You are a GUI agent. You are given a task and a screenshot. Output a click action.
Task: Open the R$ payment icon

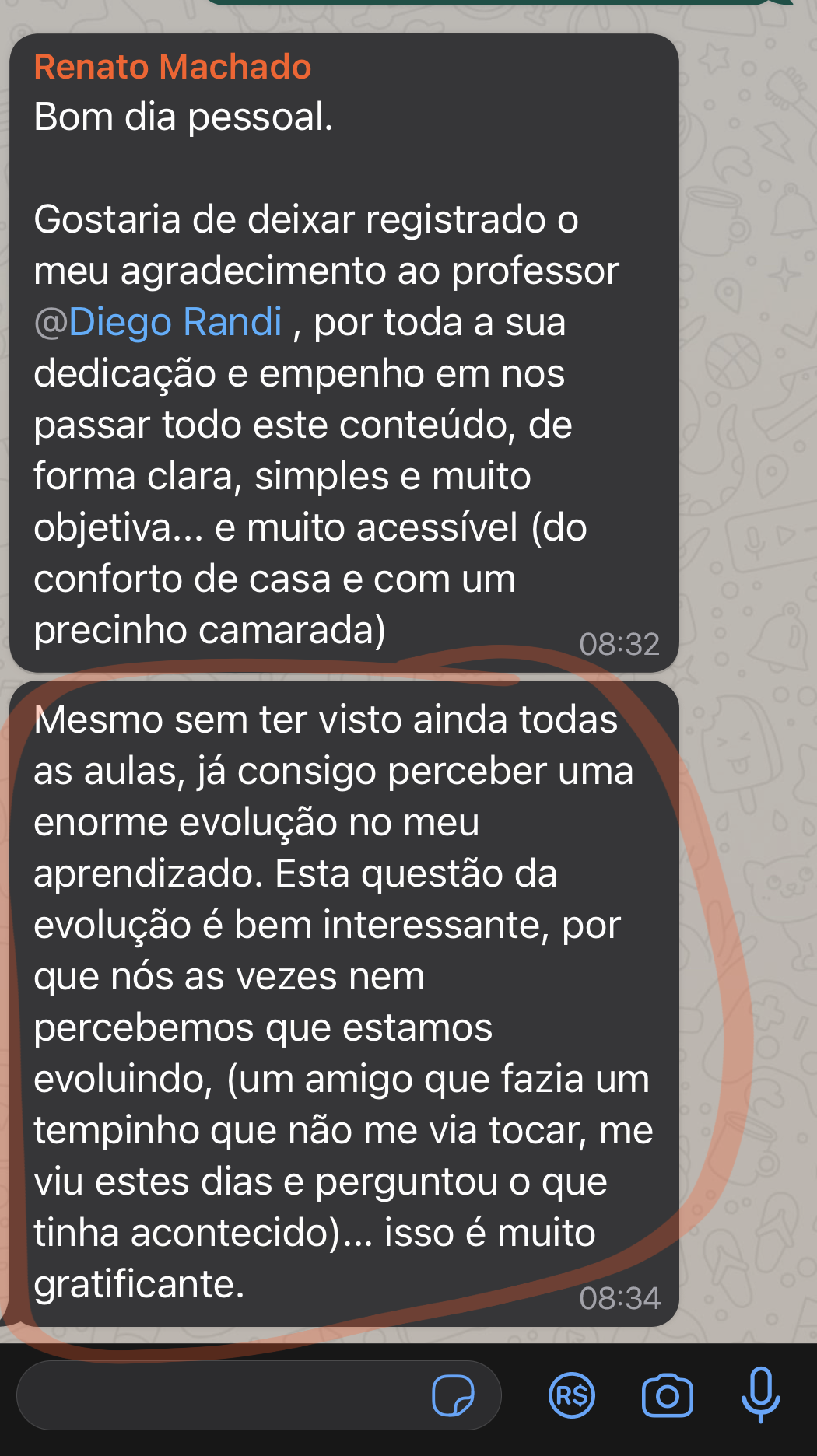(572, 1395)
